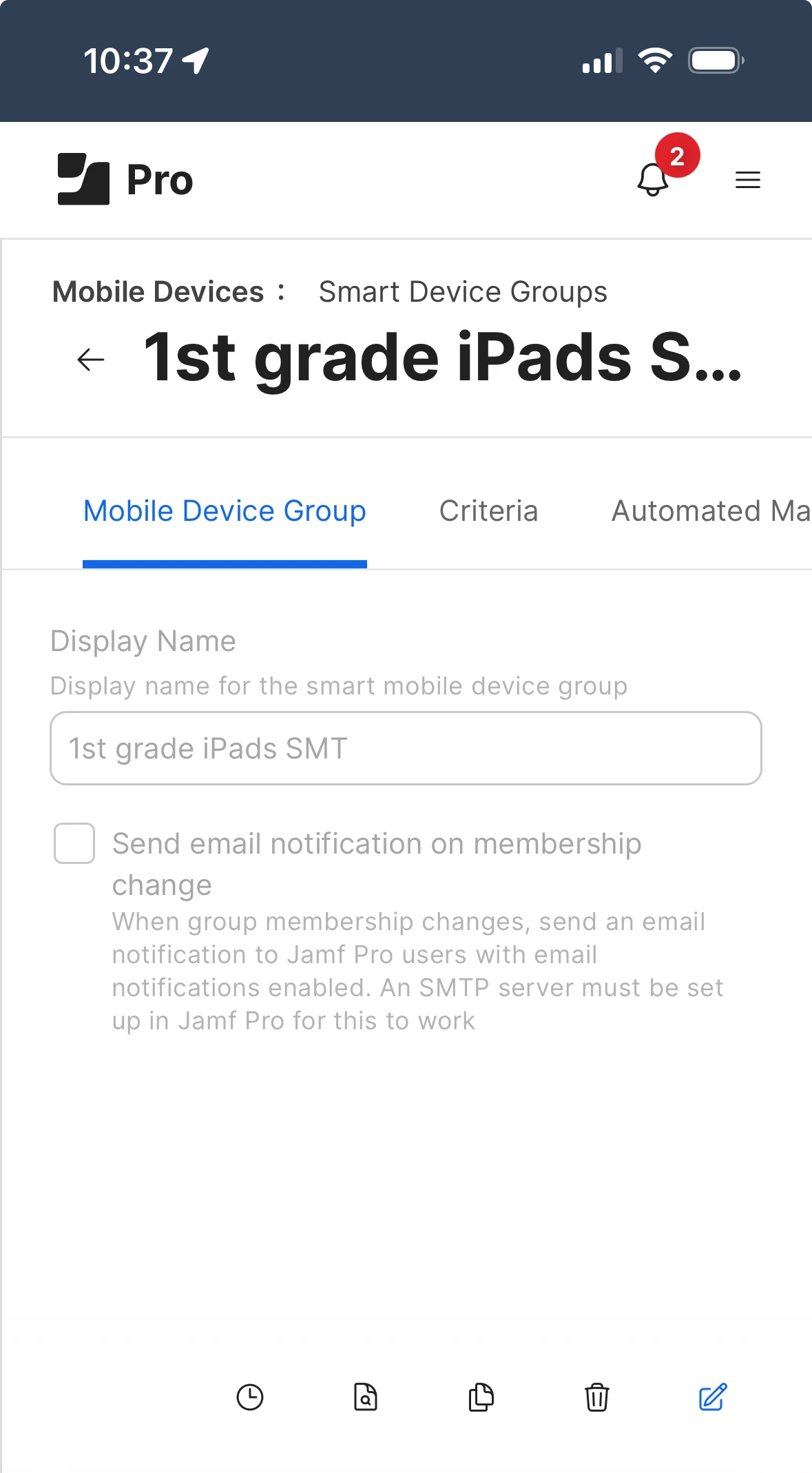Delete this smart group
812x1473 pixels.
[x=597, y=1397]
